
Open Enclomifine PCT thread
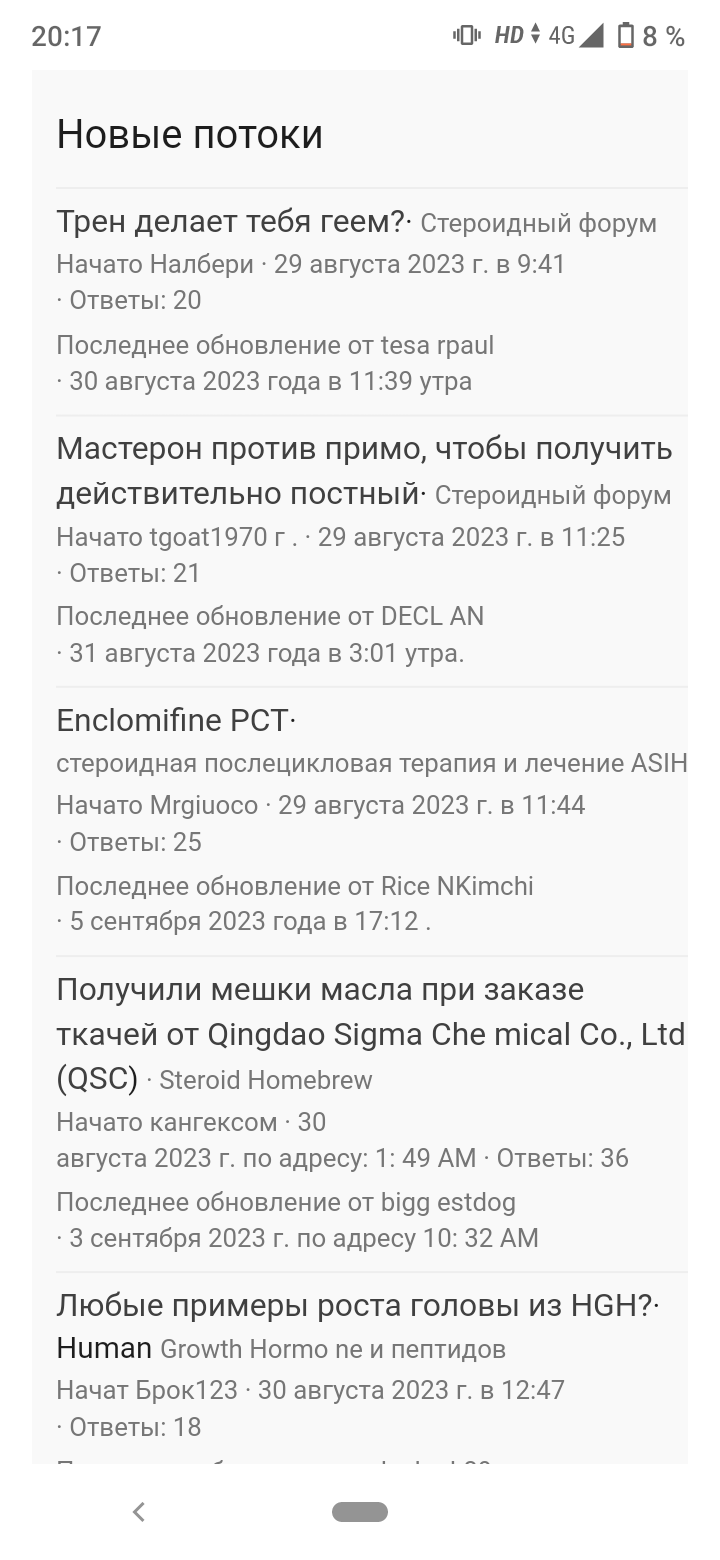pos(172,720)
